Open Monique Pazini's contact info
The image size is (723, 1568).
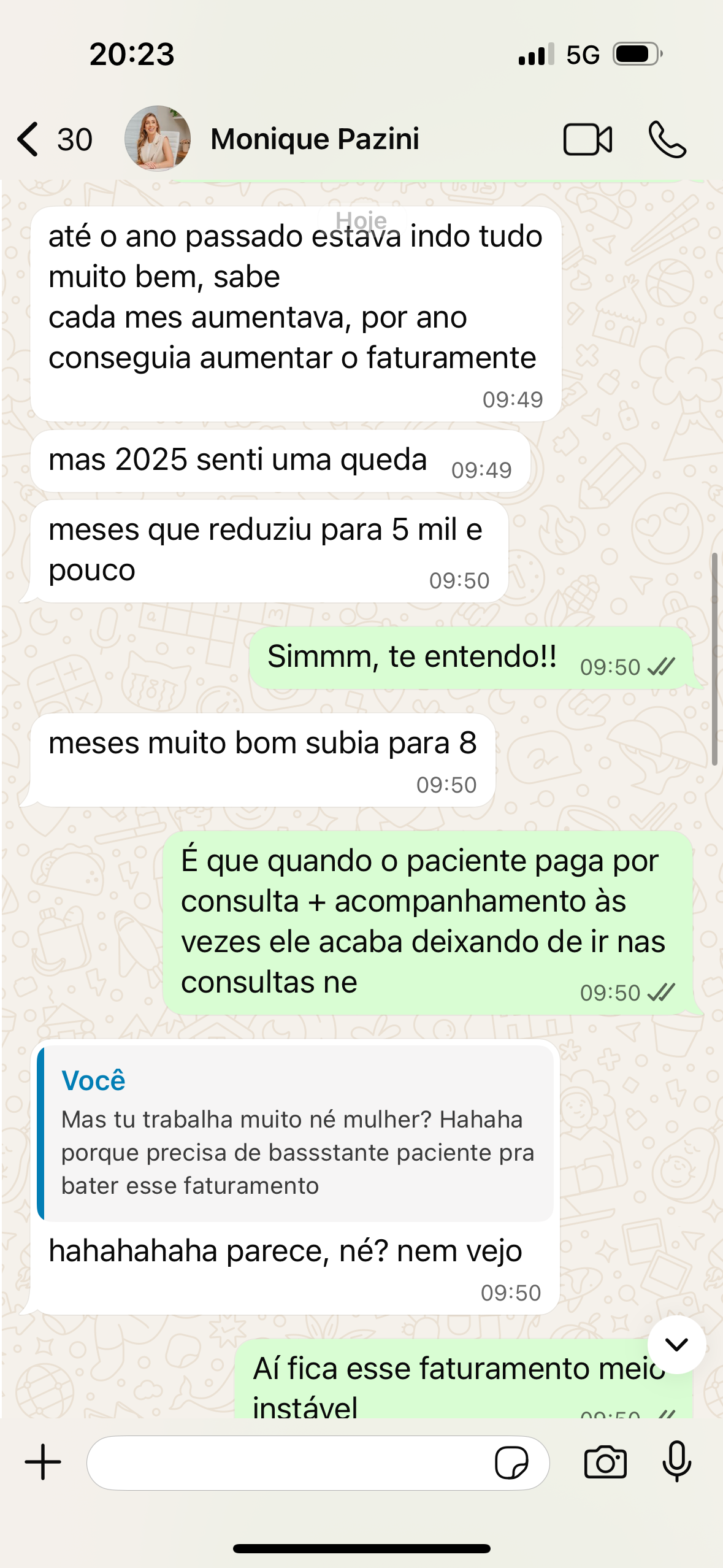[315, 139]
